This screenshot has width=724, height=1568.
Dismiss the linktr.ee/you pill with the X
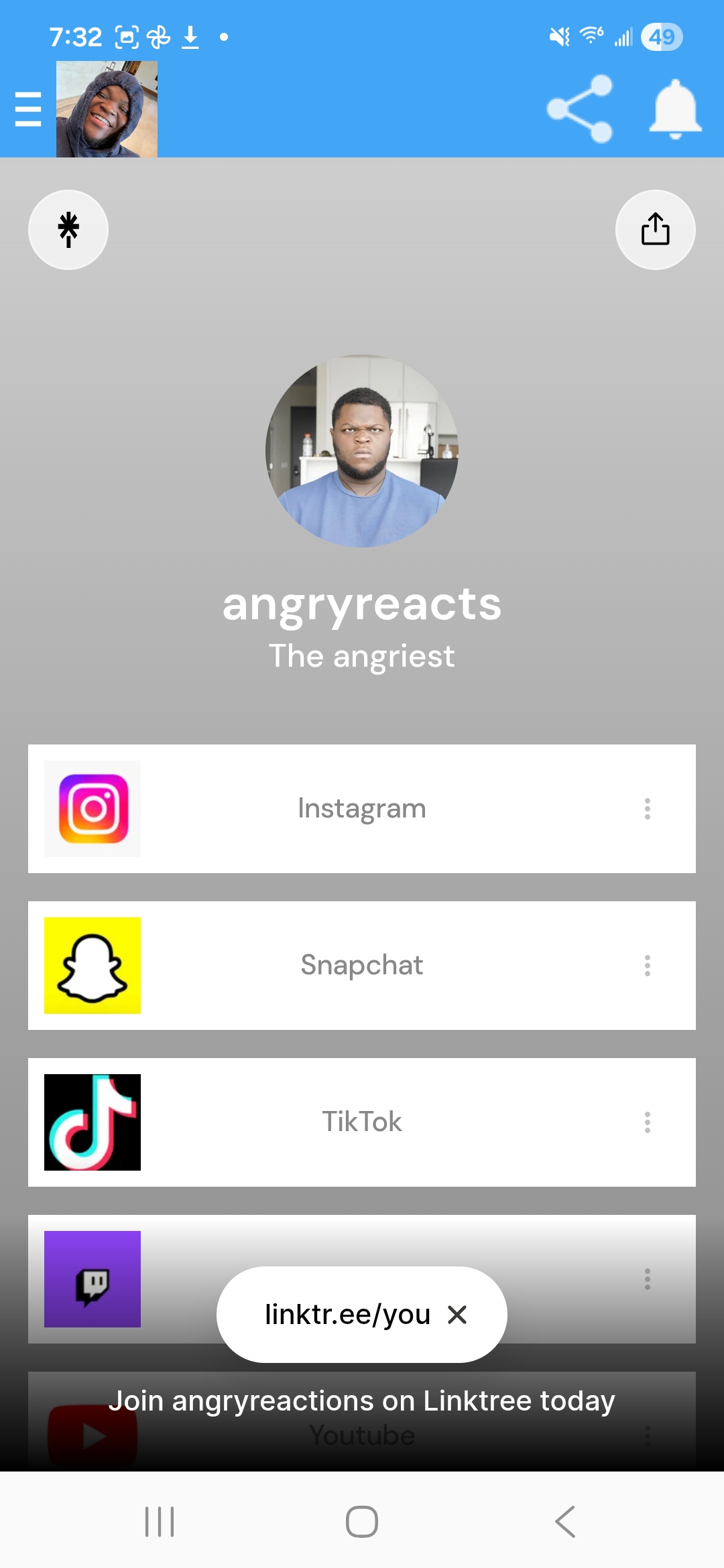[458, 1314]
